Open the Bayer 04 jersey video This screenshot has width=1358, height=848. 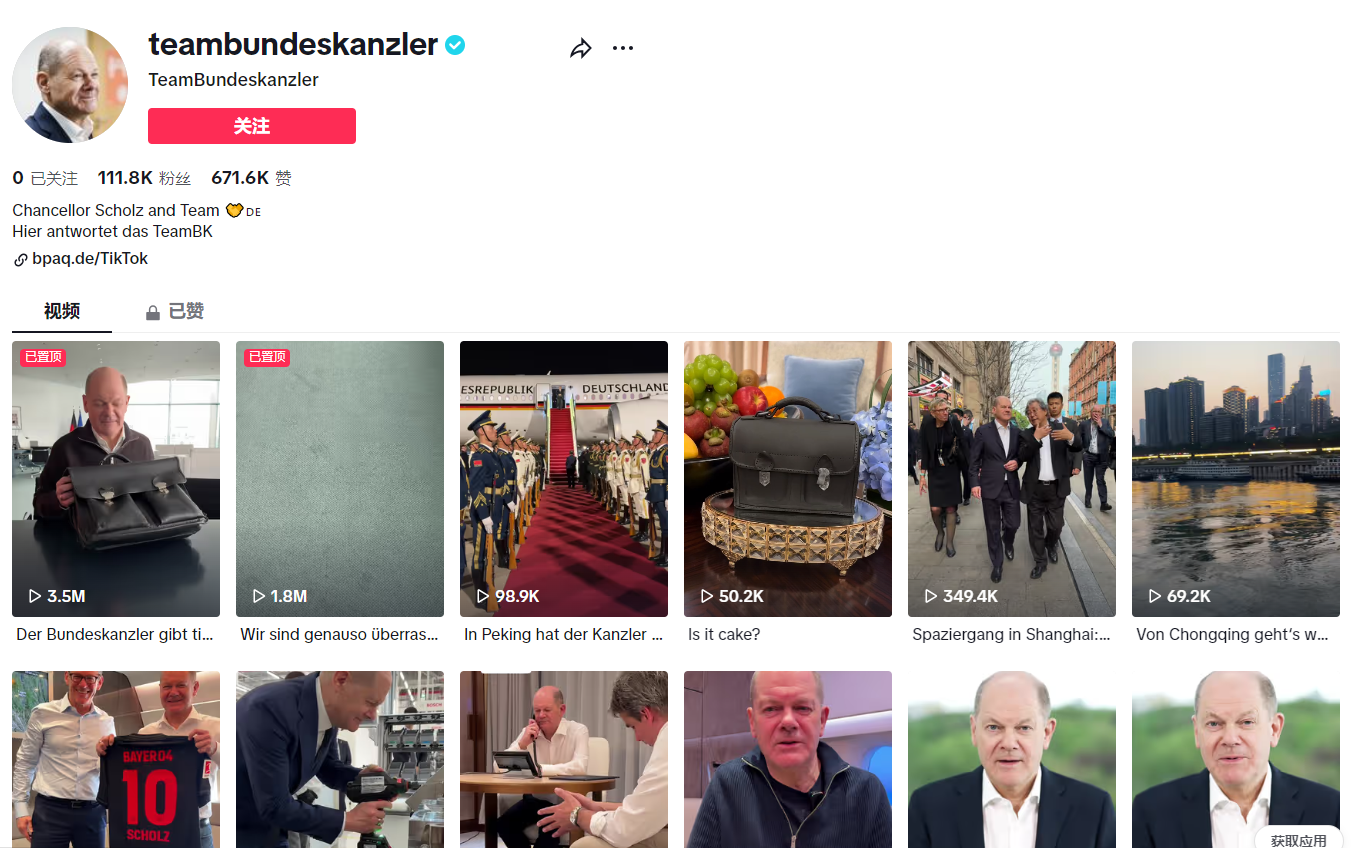point(116,760)
